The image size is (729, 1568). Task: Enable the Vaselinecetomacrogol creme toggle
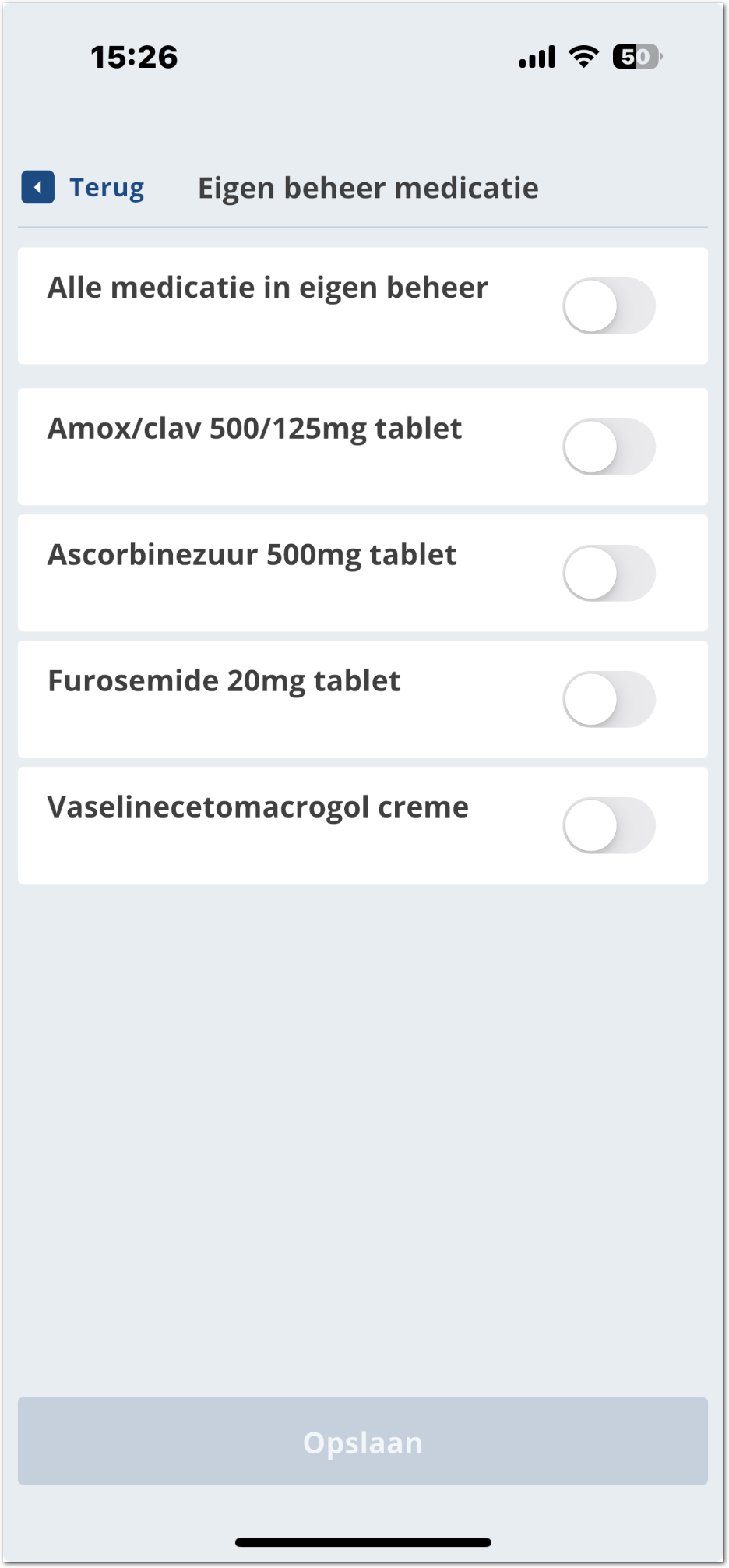(608, 826)
